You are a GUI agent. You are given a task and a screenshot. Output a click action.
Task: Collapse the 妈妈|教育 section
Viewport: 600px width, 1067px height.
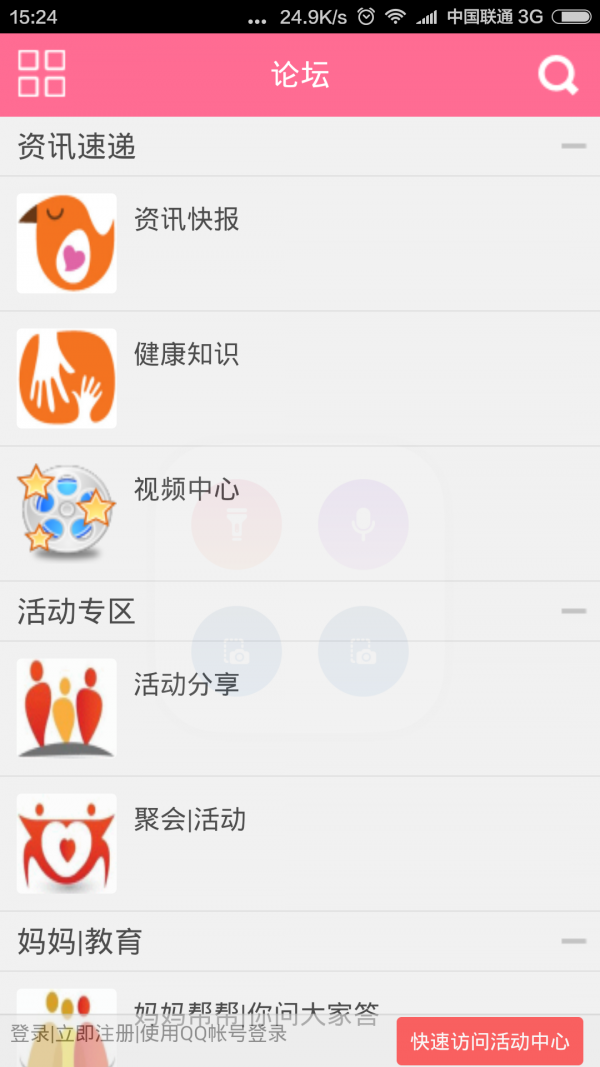click(573, 941)
